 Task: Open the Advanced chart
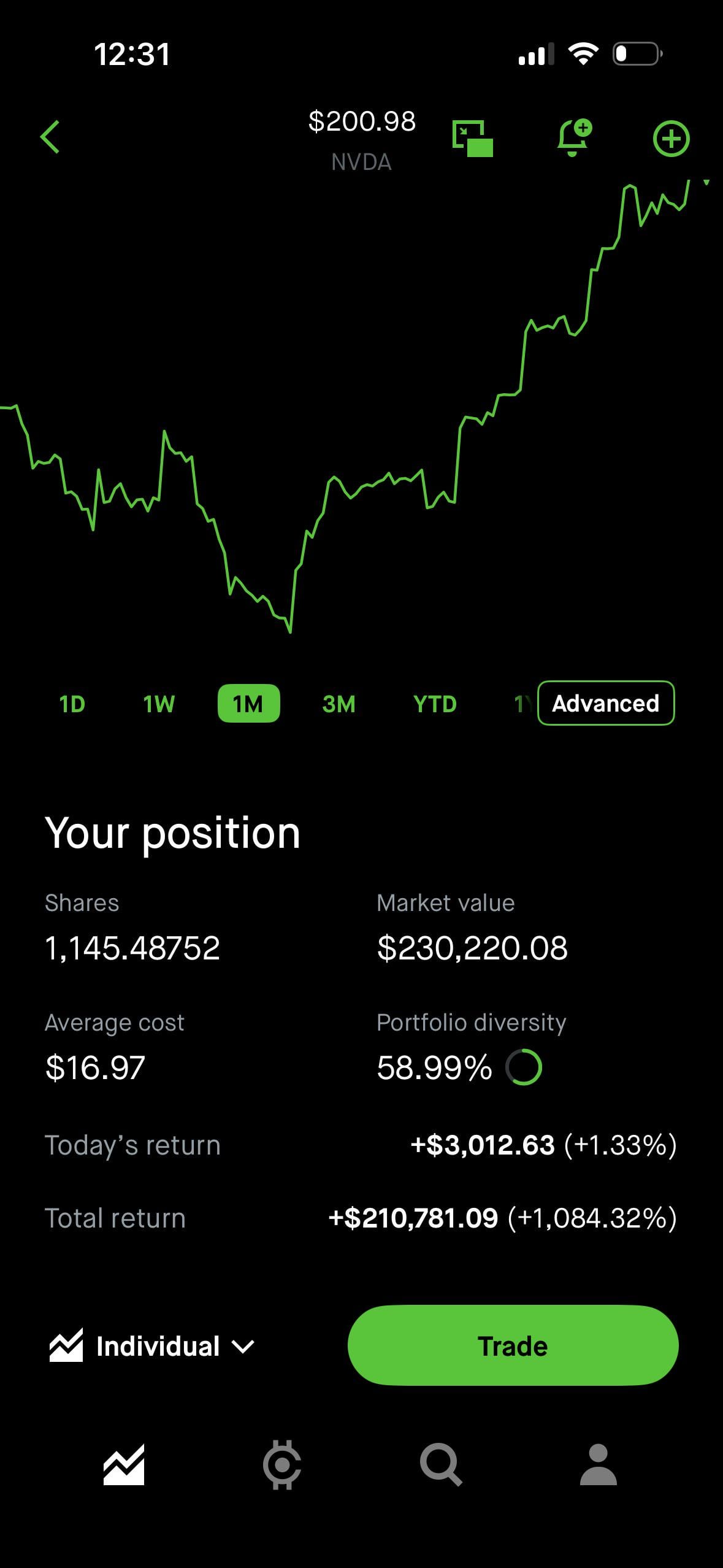pos(605,703)
